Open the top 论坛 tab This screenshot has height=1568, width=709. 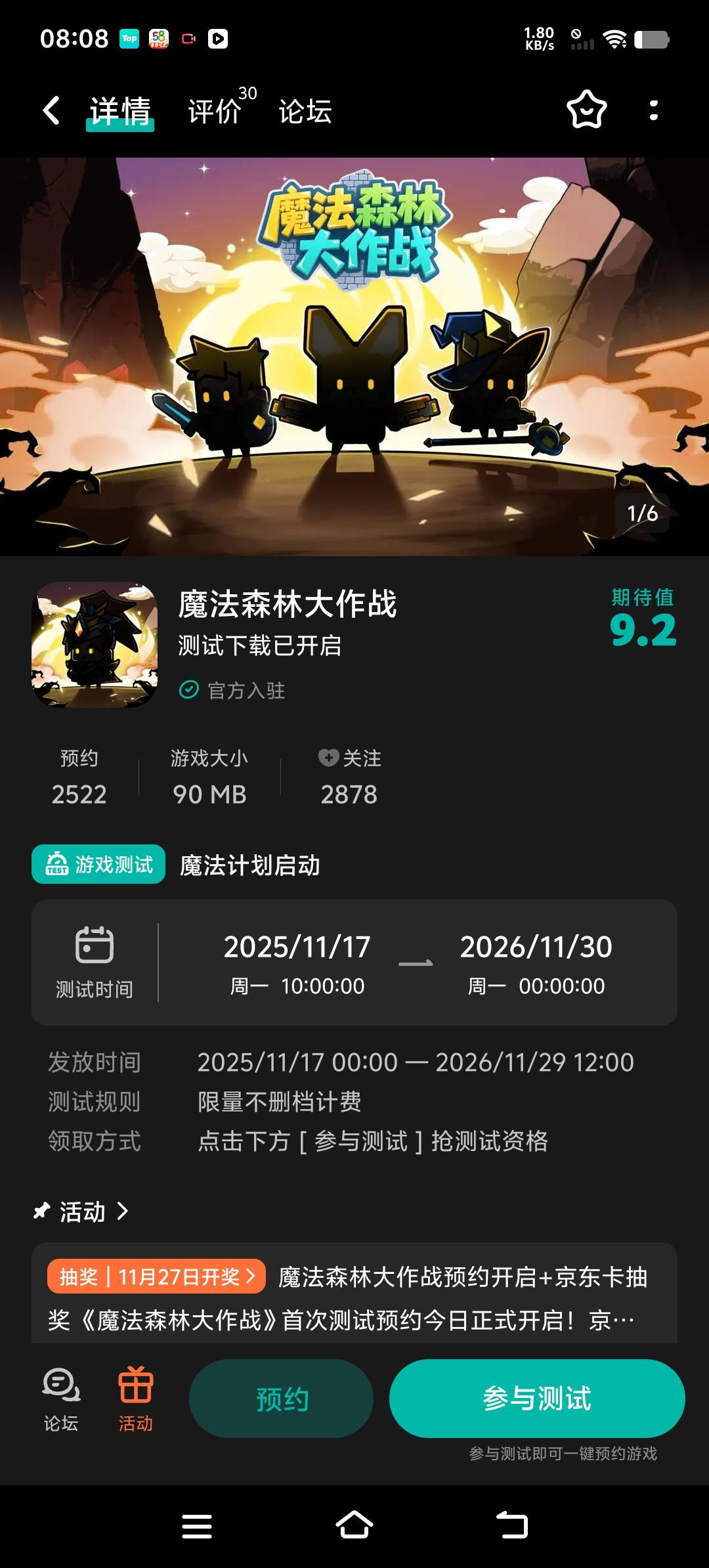tap(305, 112)
